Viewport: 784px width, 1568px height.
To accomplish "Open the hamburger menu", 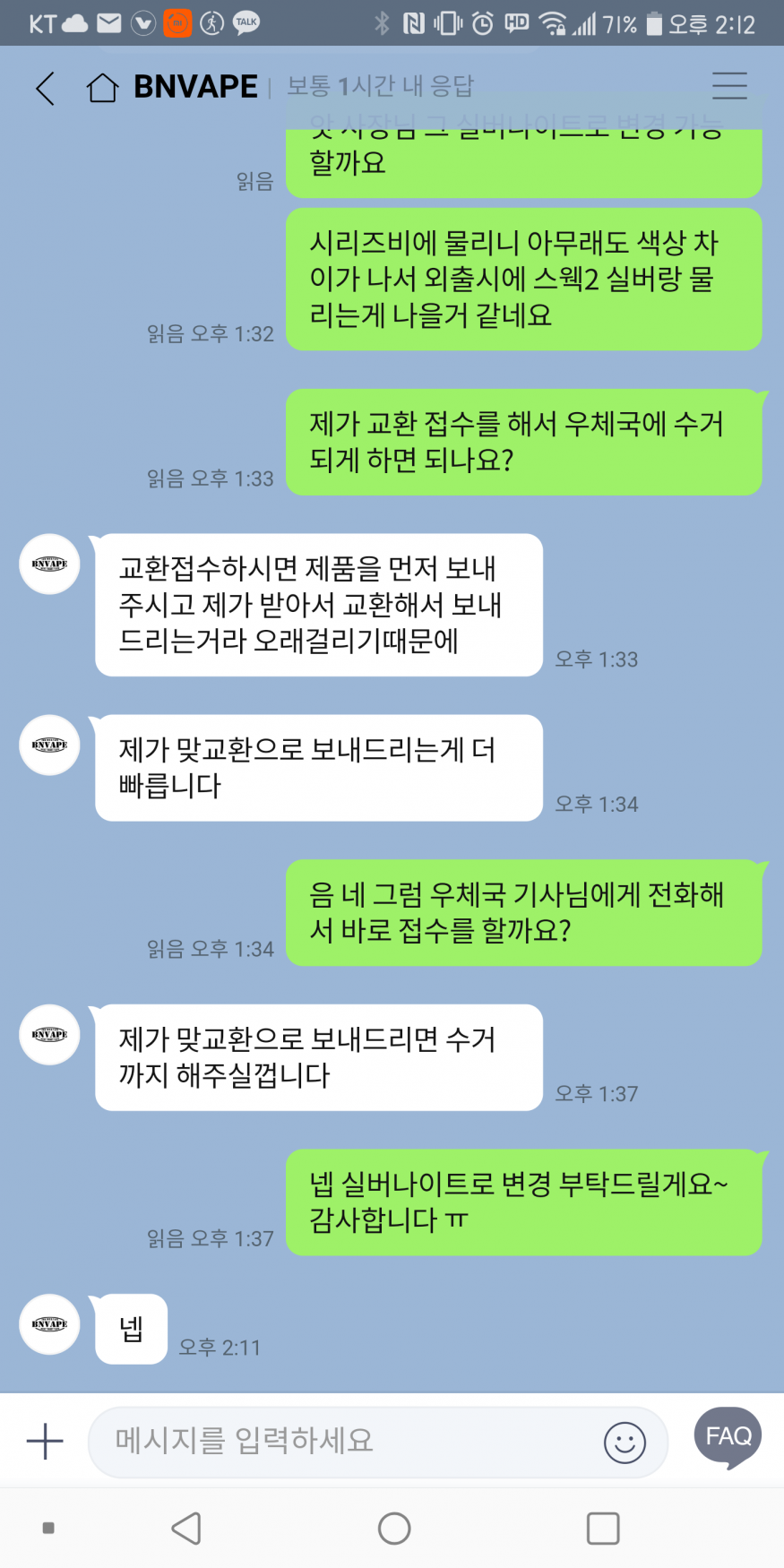I will [x=729, y=86].
